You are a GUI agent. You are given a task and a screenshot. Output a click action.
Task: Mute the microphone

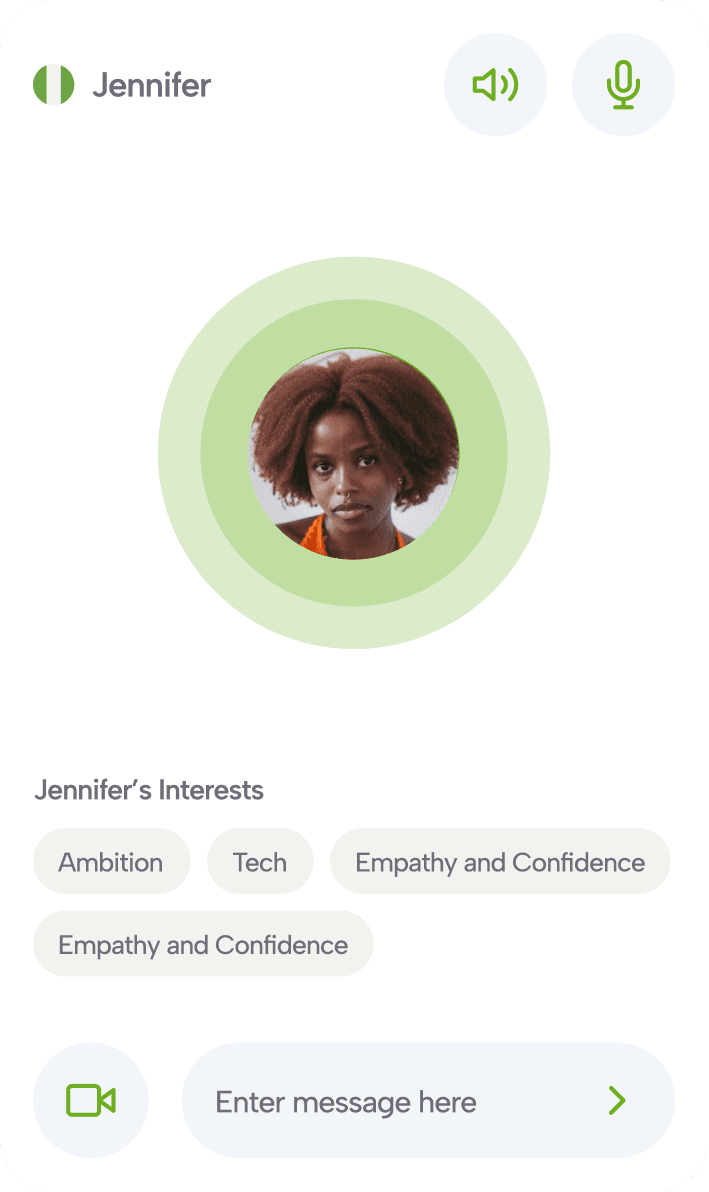(623, 85)
